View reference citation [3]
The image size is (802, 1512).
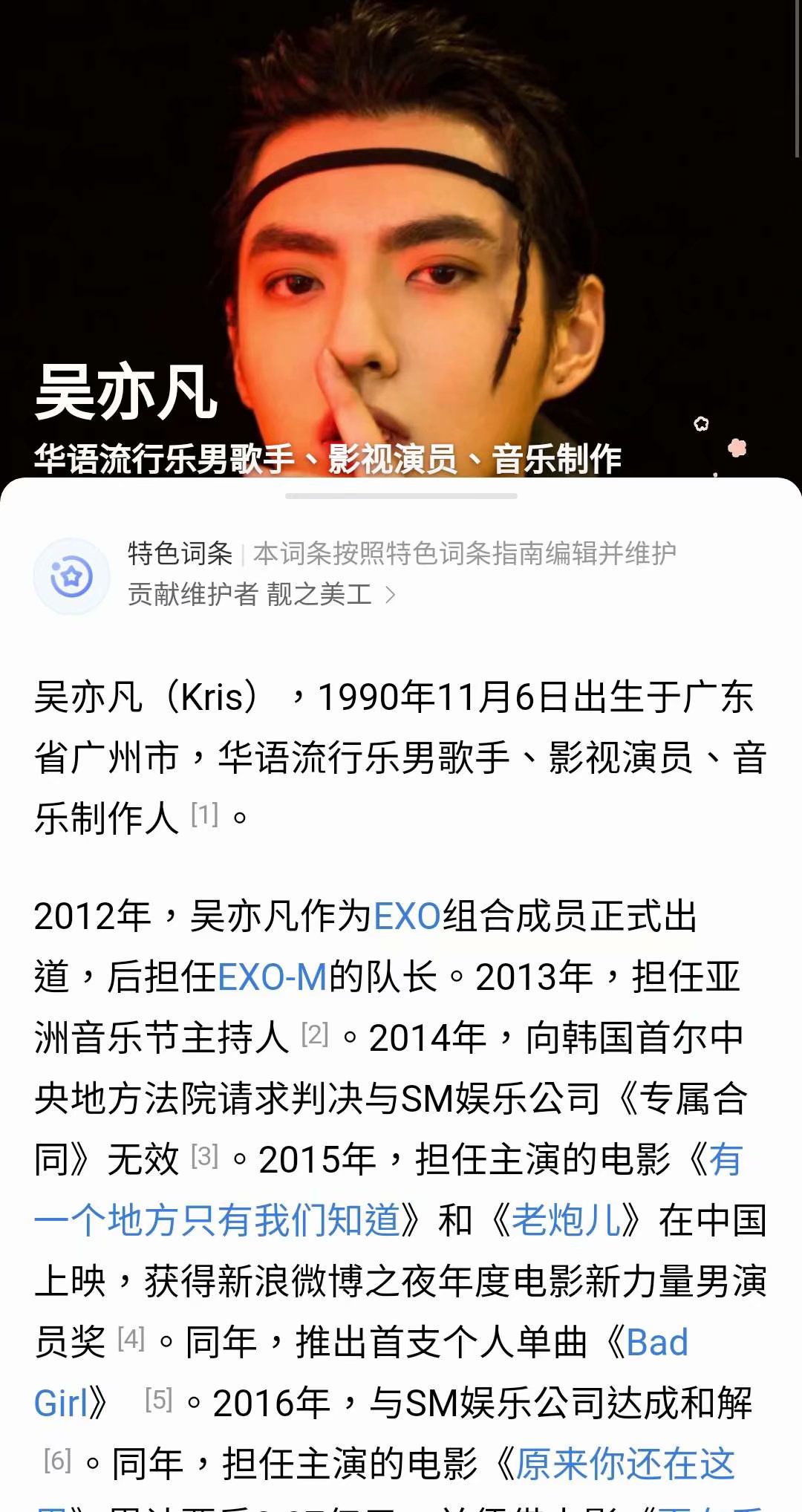coord(205,1156)
